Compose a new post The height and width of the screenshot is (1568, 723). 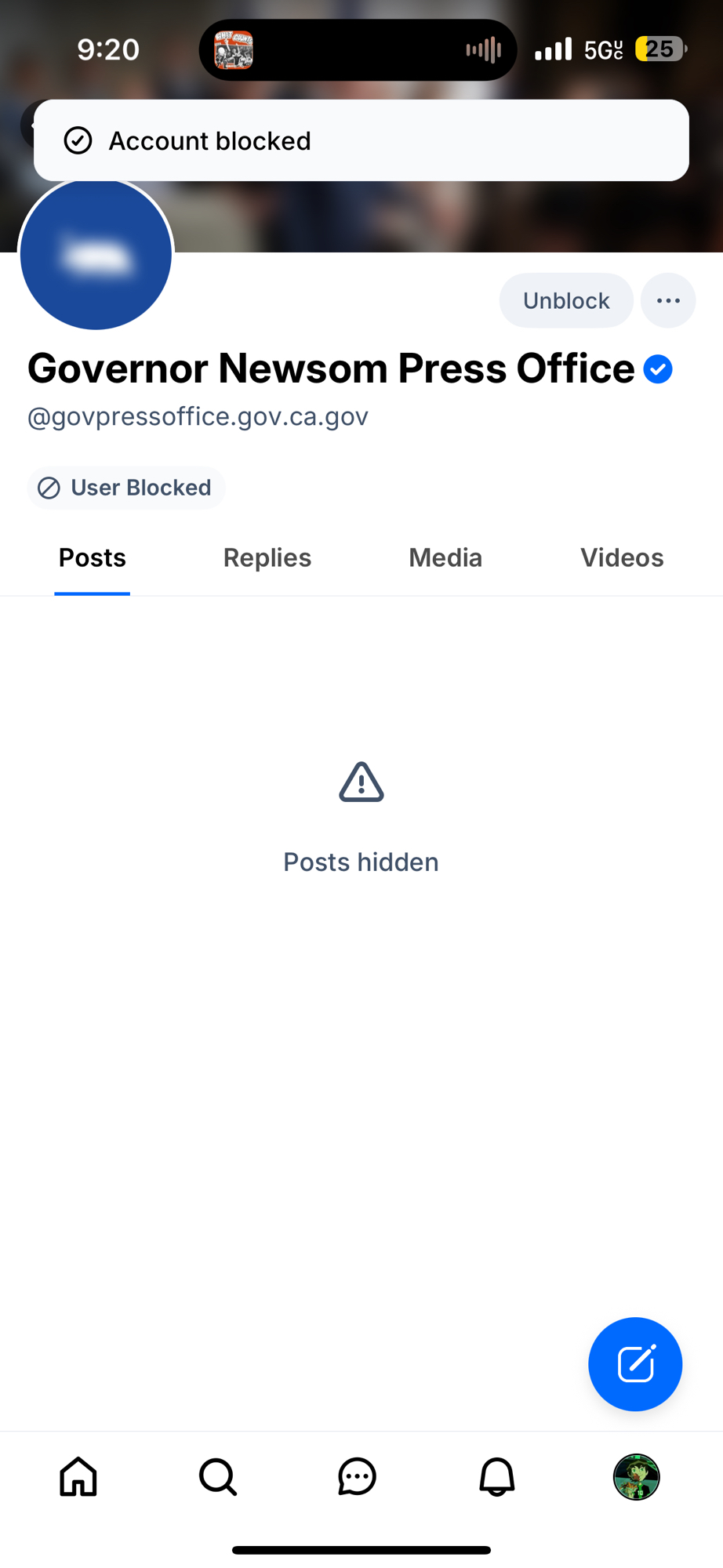635,1364
